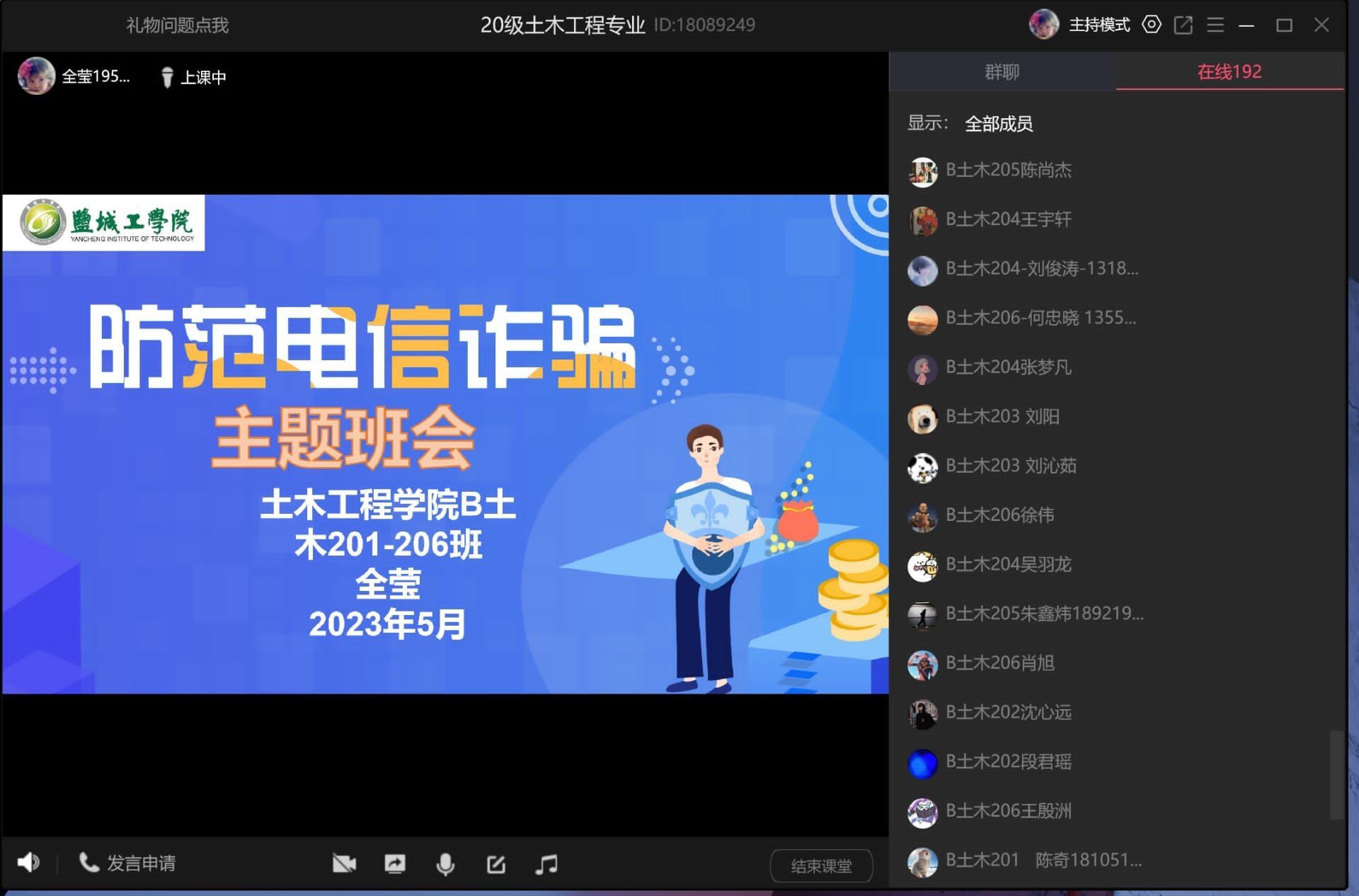1359x896 pixels.
Task: Open 礼物问题点我 link
Action: click(177, 25)
